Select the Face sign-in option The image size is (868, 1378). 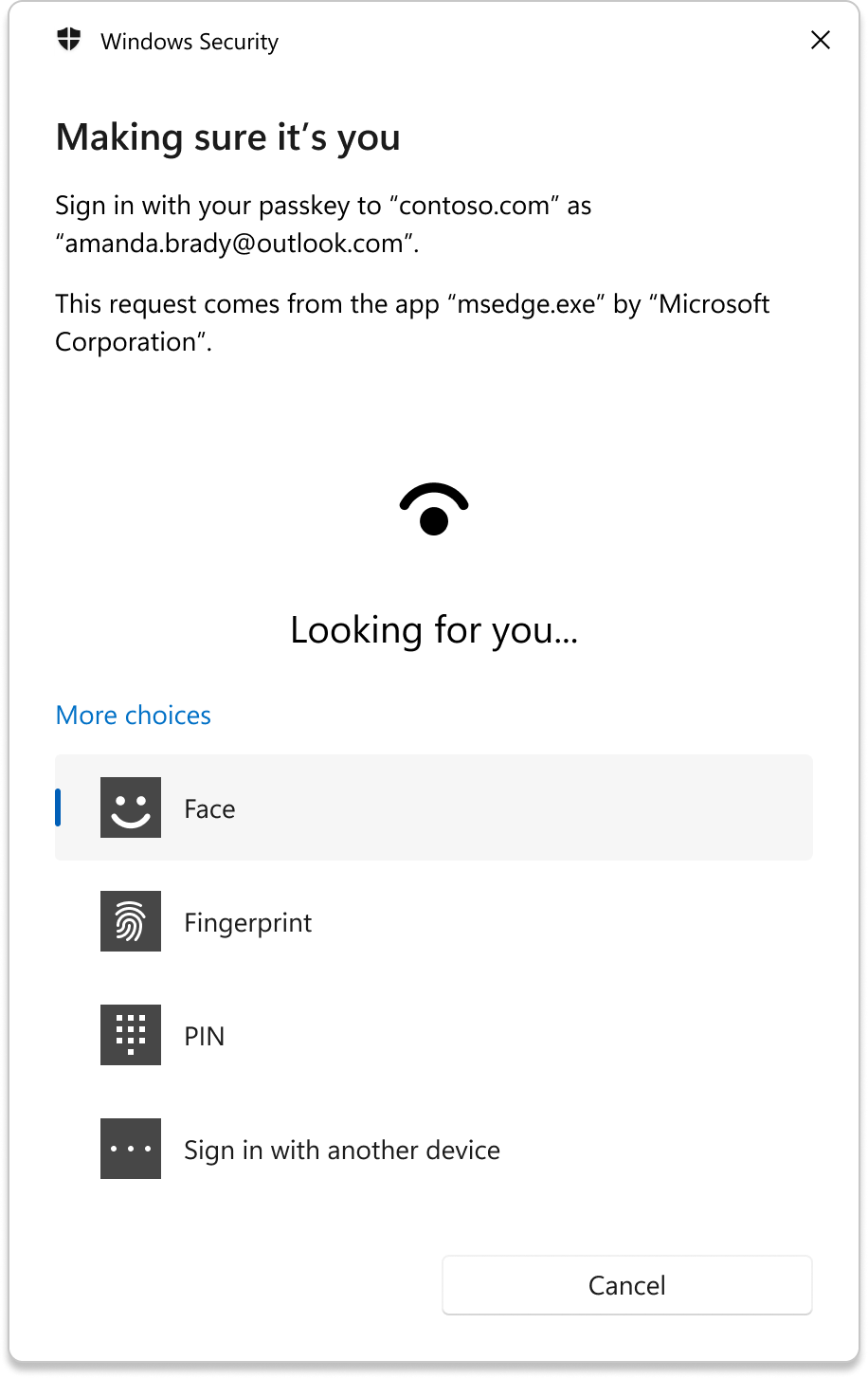[433, 808]
